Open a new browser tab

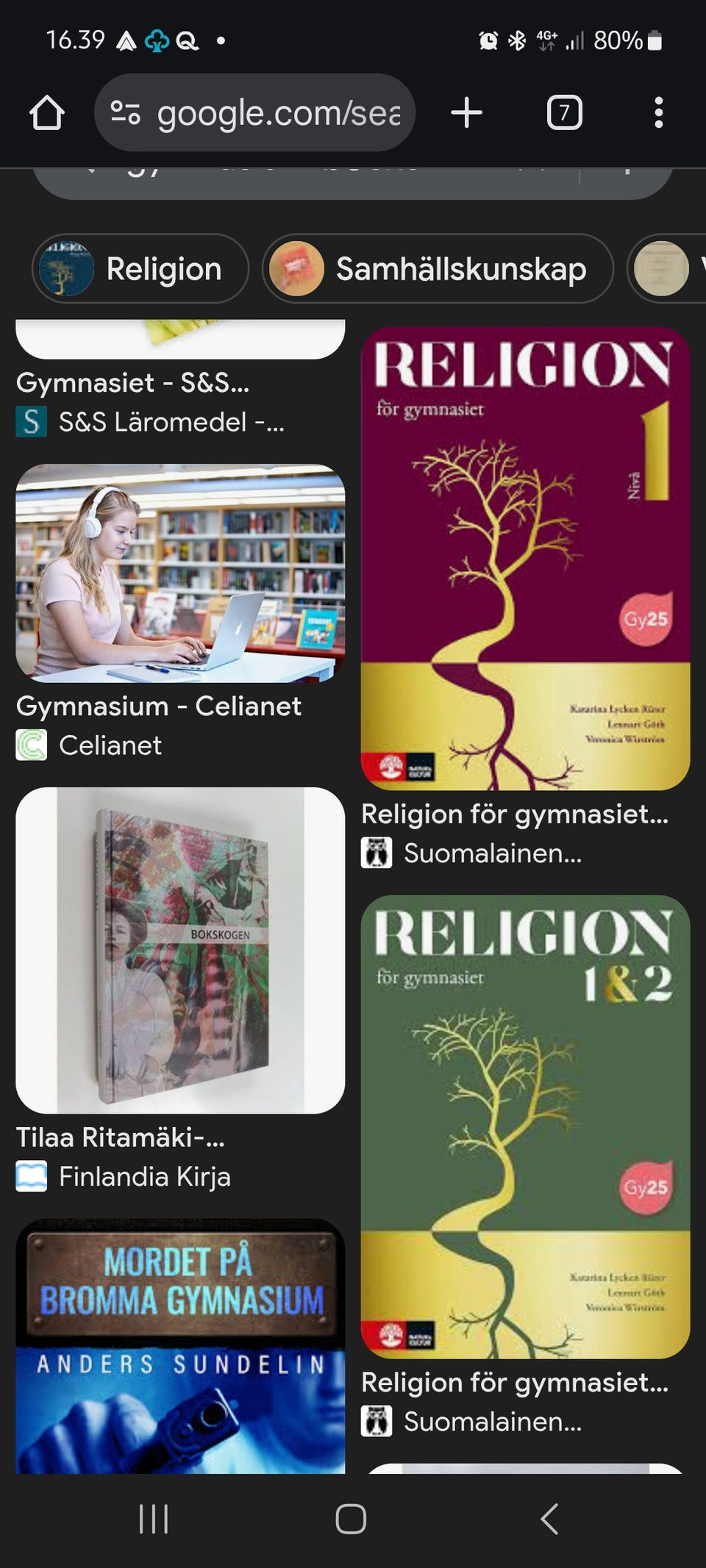(x=466, y=113)
